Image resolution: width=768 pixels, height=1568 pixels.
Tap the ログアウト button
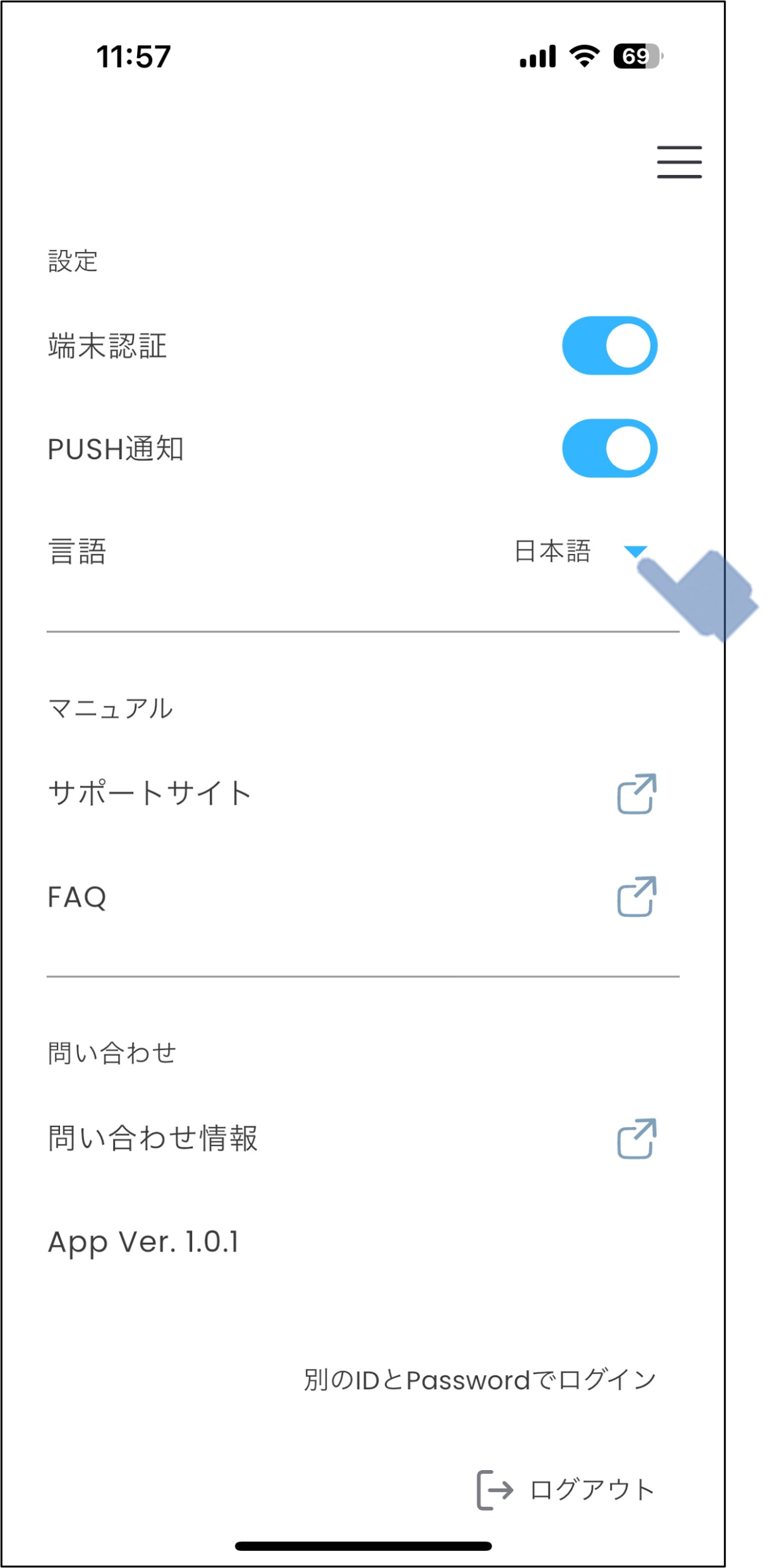(566, 1490)
